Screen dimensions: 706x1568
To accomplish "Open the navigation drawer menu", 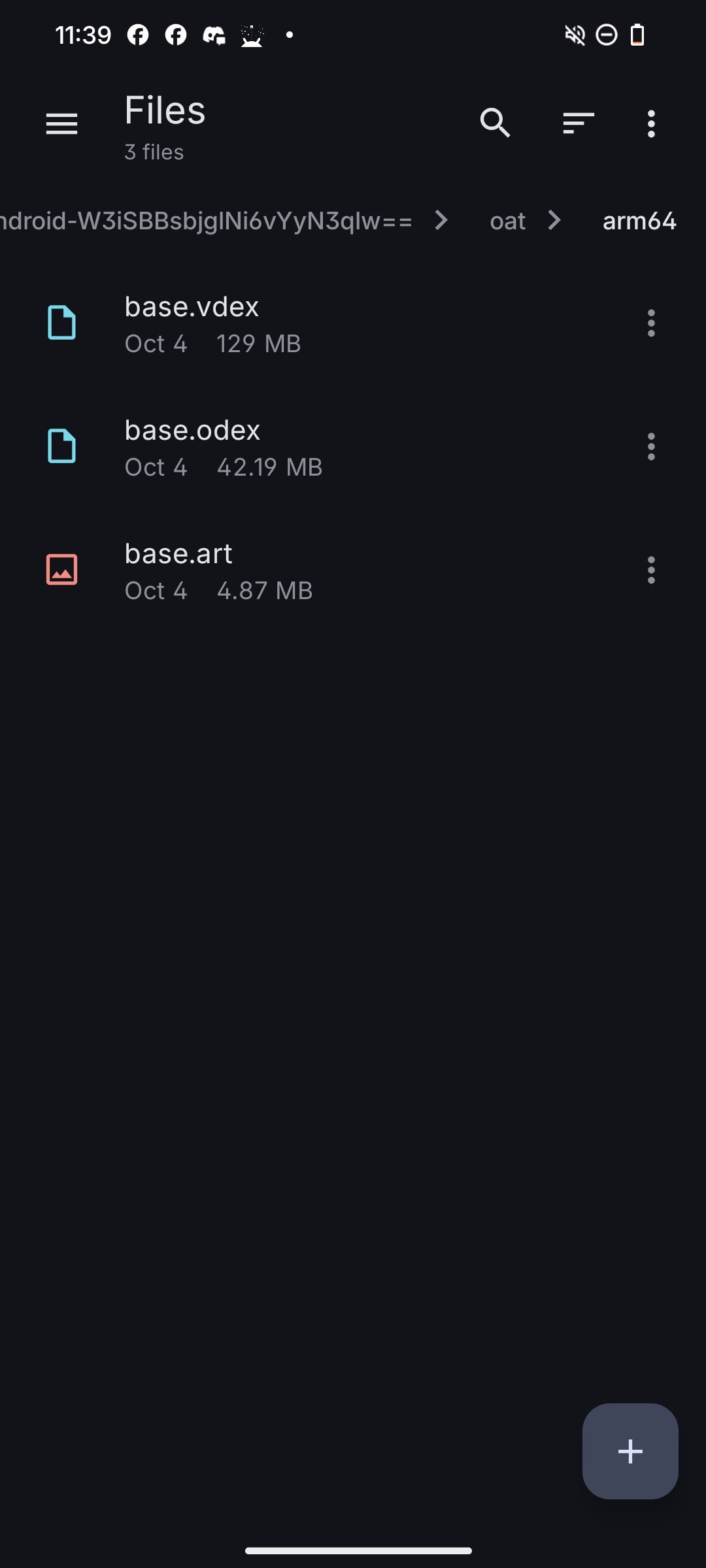I will click(61, 123).
